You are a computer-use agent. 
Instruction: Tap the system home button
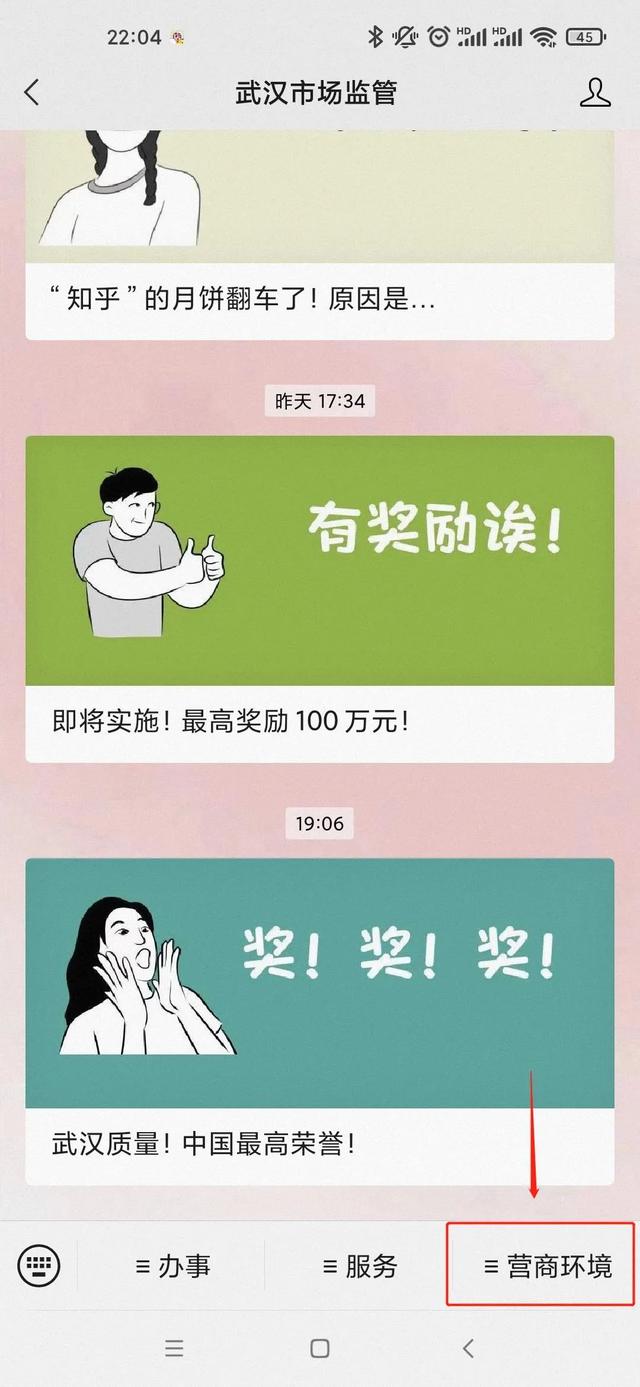pyautogui.click(x=320, y=1348)
